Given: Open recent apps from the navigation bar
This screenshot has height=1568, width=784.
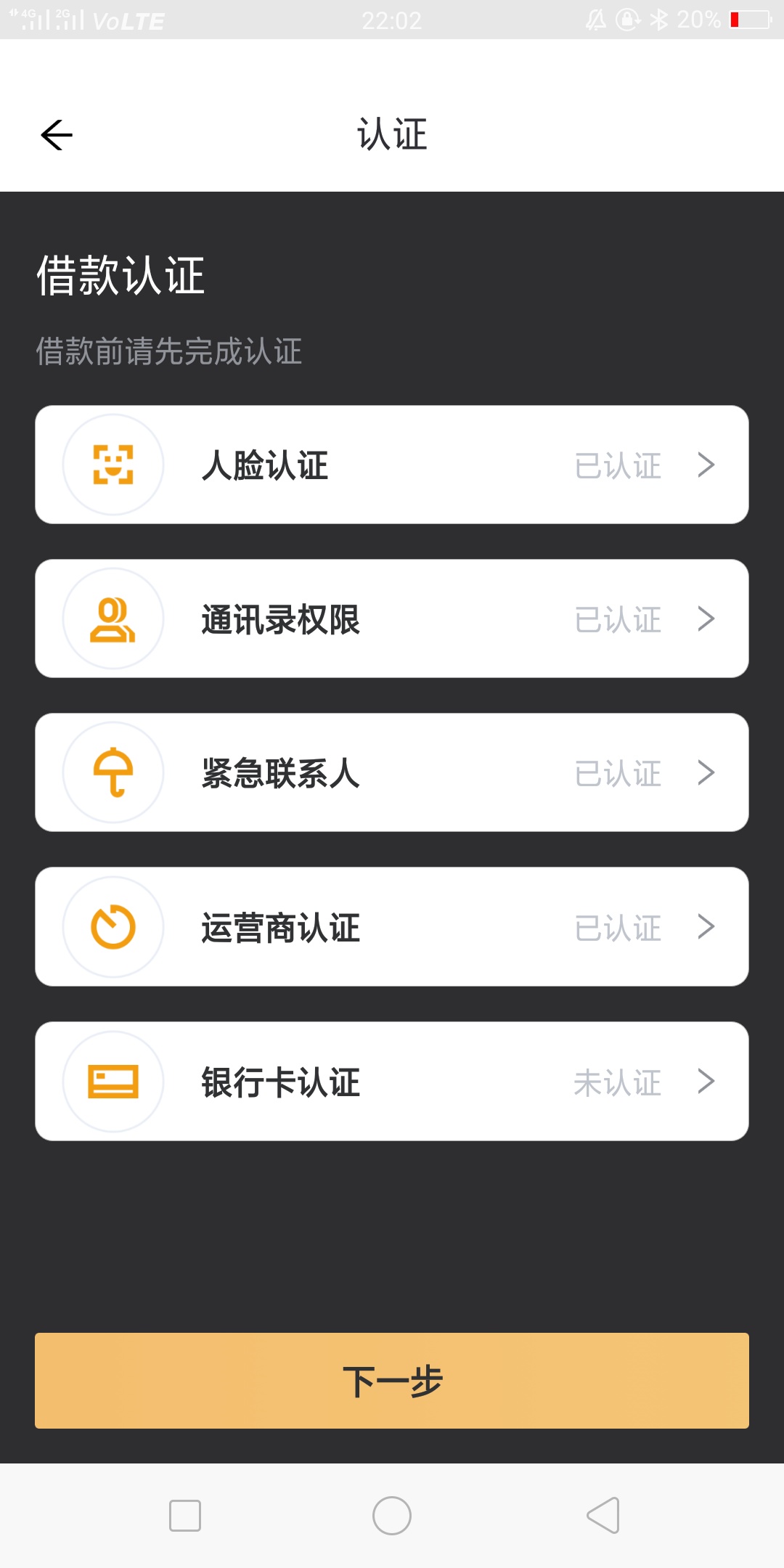Looking at the screenshot, I should point(185,1516).
